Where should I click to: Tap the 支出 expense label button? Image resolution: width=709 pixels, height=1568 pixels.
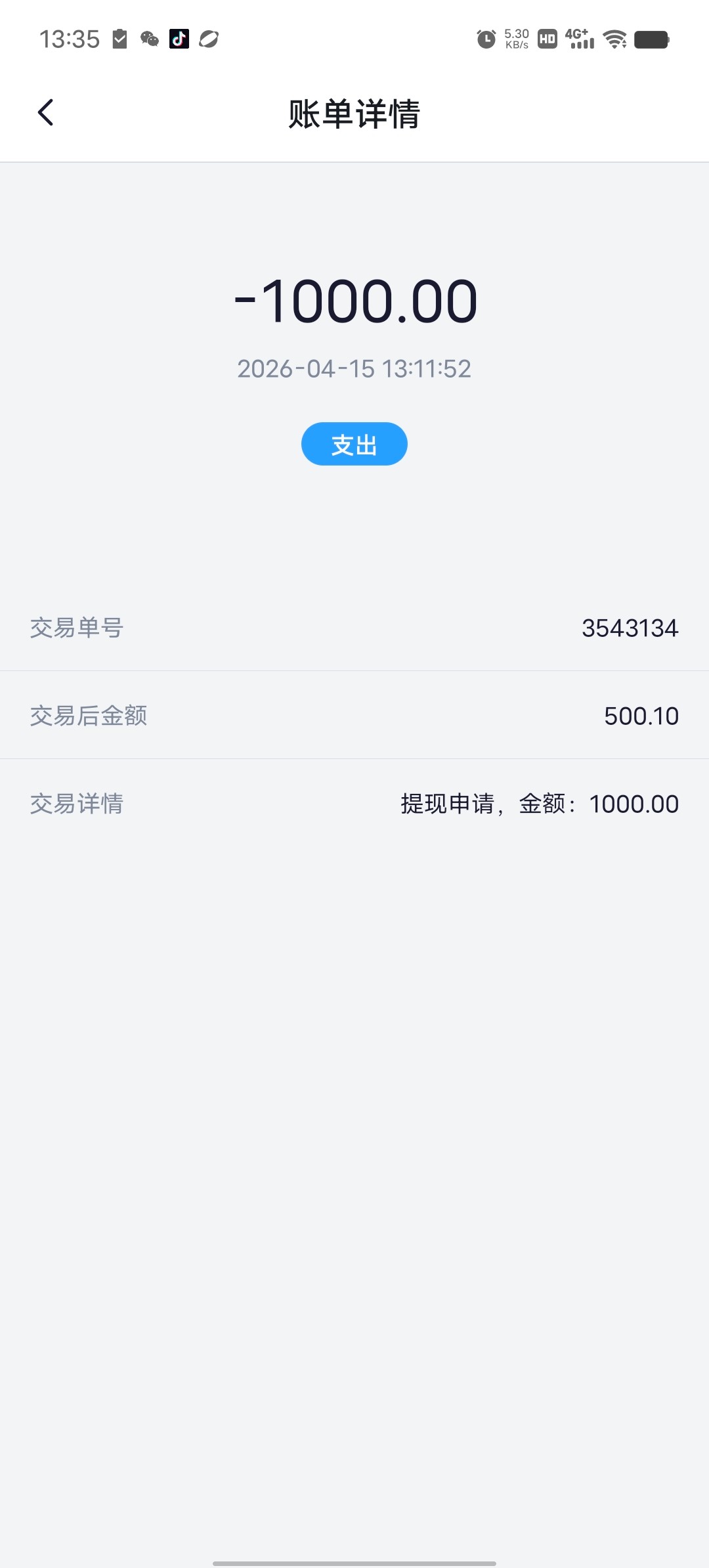pyautogui.click(x=354, y=444)
